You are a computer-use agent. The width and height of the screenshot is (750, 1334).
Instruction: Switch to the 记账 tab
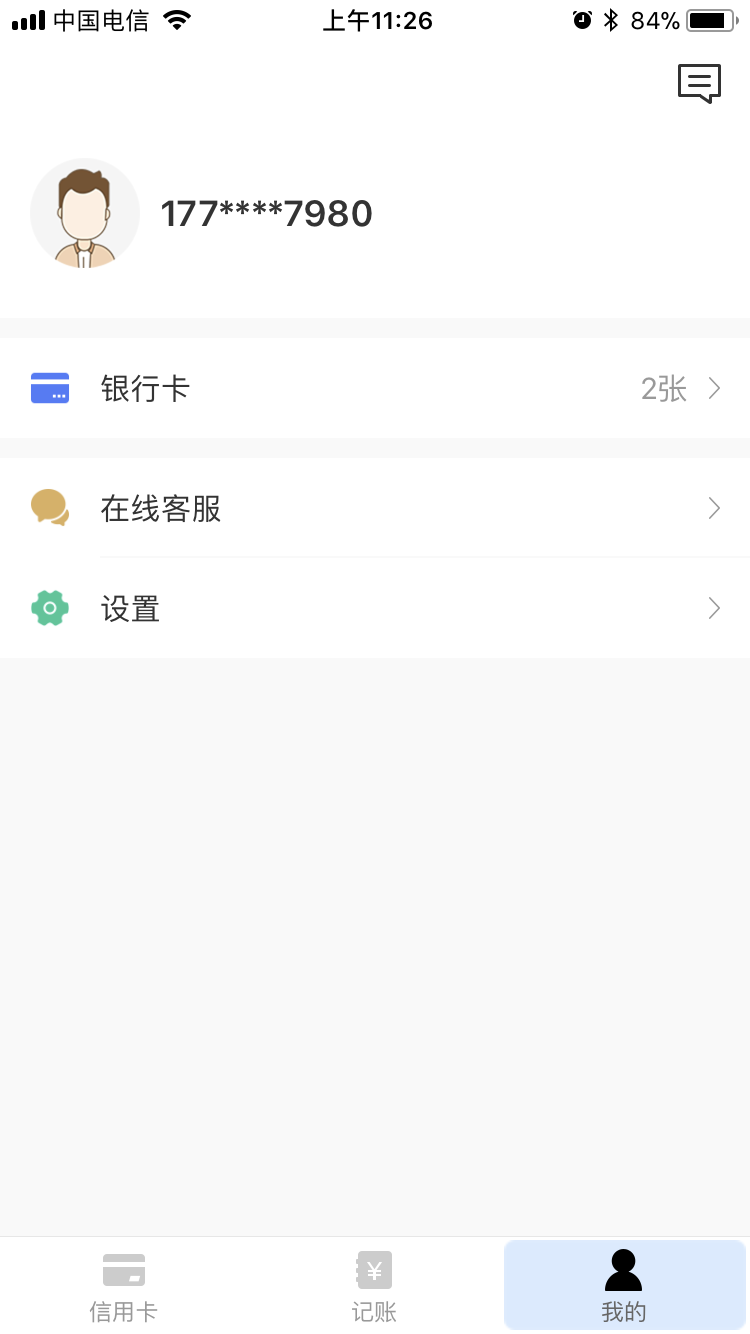[374, 1285]
